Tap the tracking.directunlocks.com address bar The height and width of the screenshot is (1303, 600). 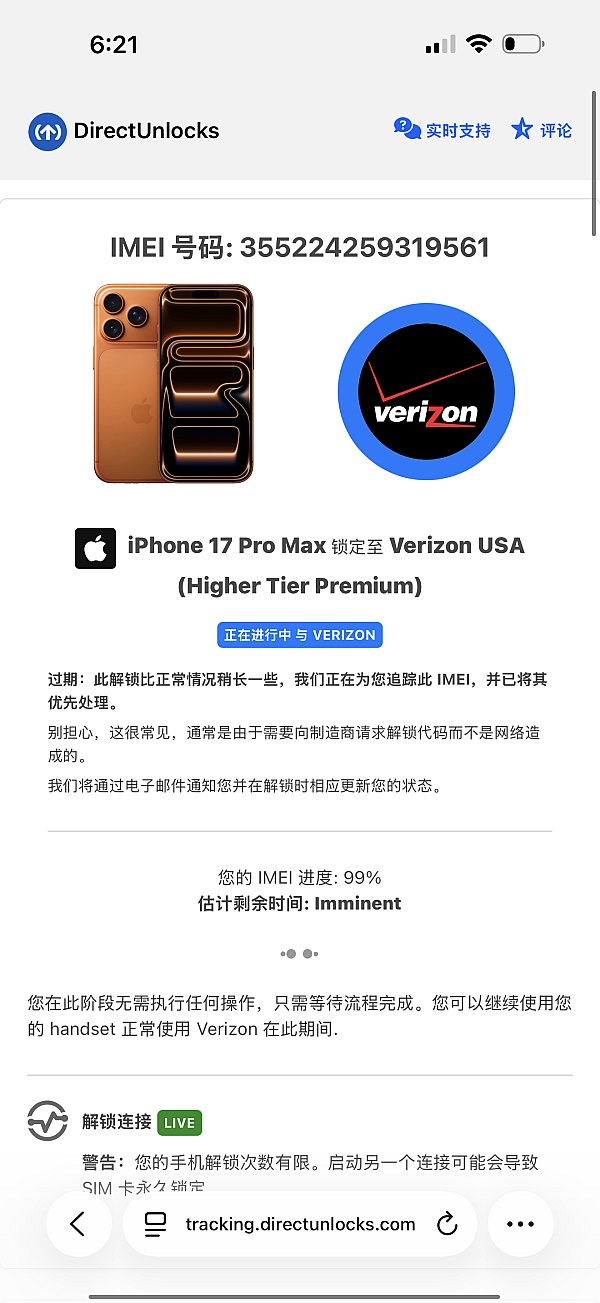[x=300, y=1224]
